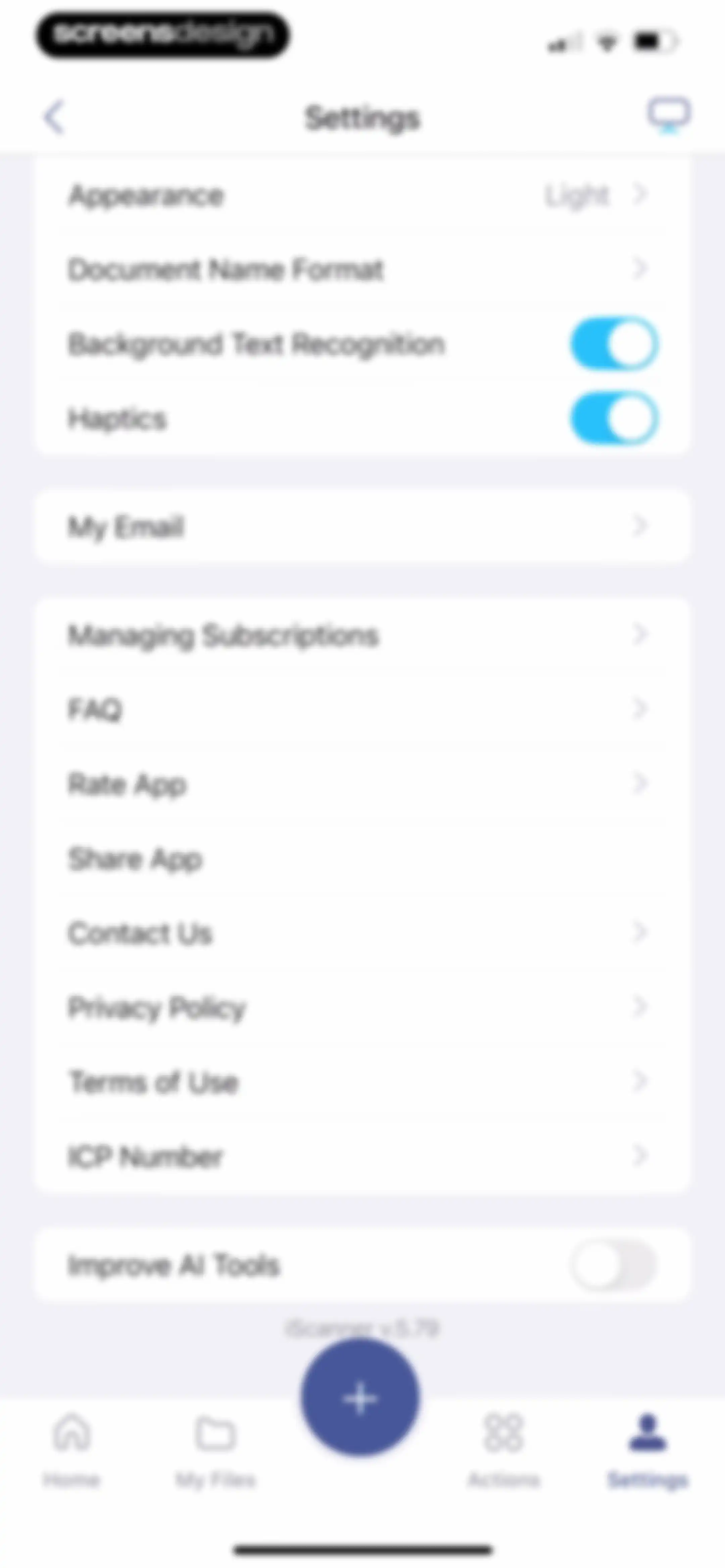View the Privacy Policy
The width and height of the screenshot is (725, 1568).
click(362, 1007)
